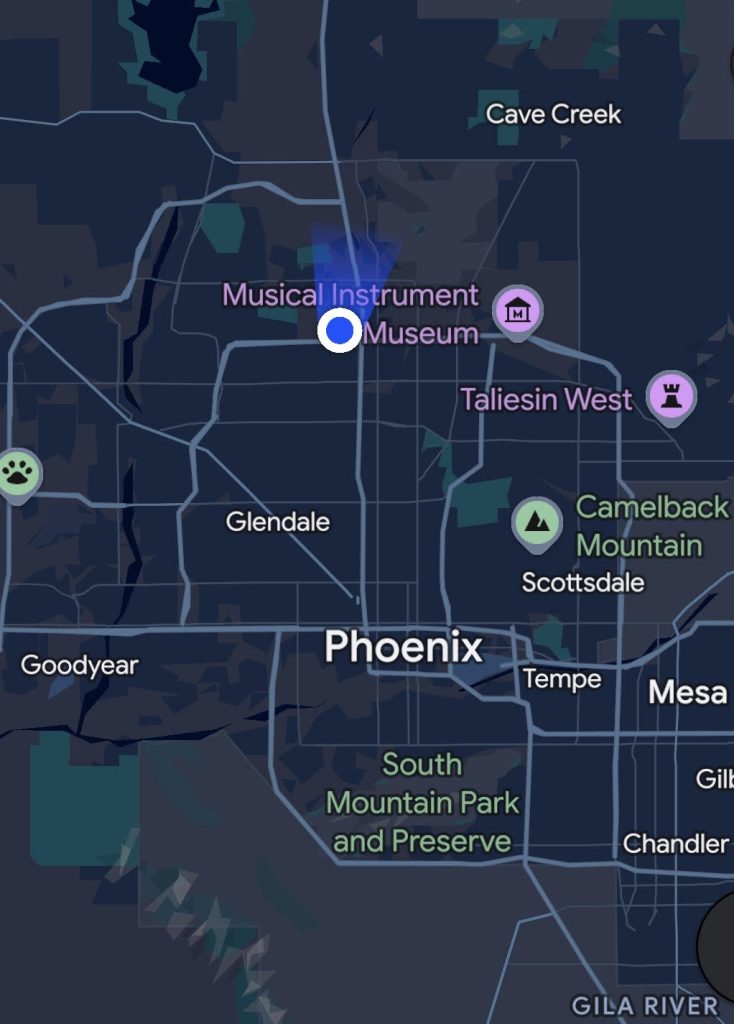Tap the blue current location dot
The image size is (734, 1024).
click(x=341, y=330)
